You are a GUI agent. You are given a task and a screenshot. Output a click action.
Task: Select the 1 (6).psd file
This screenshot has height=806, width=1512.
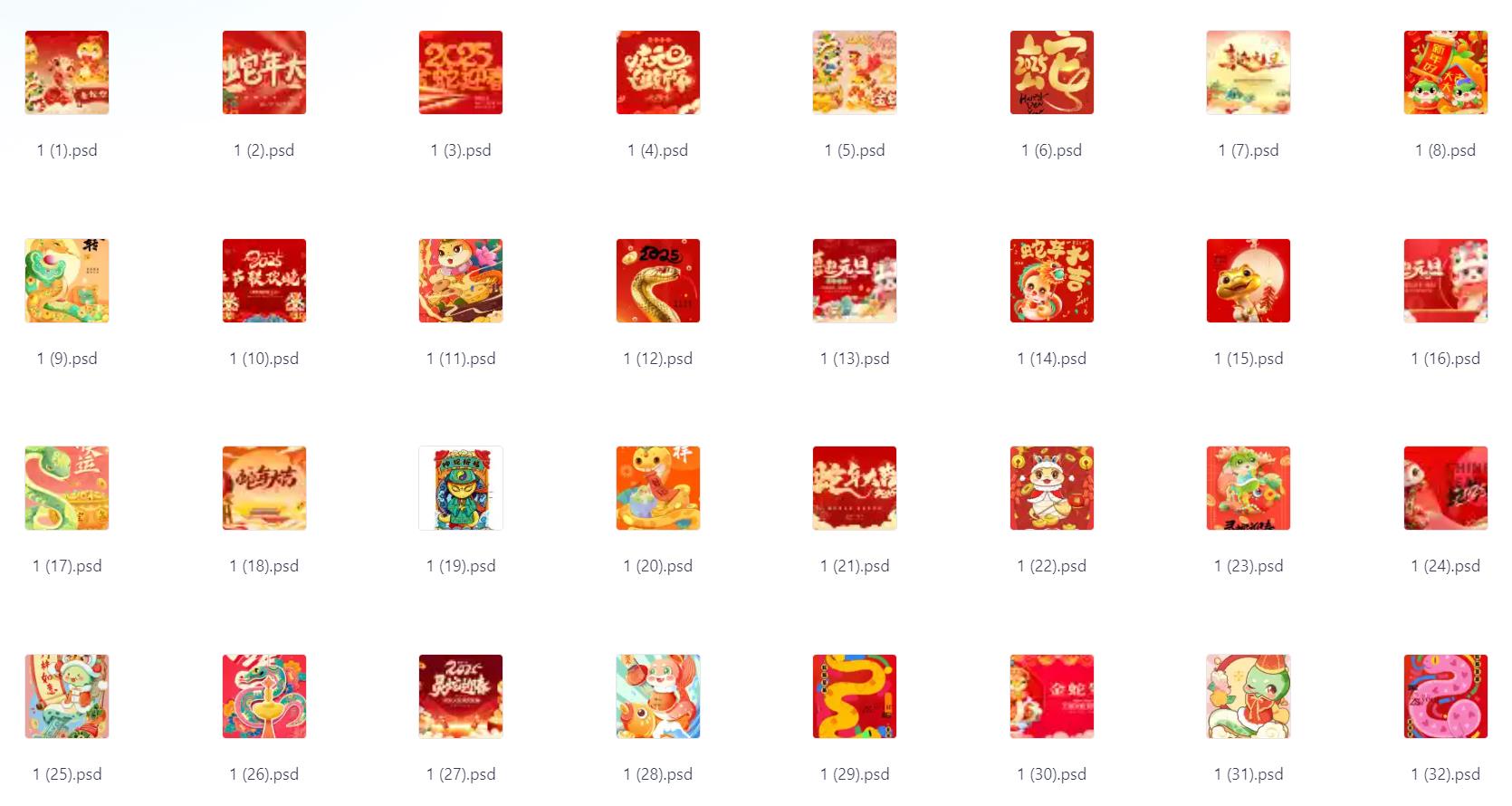point(1051,72)
